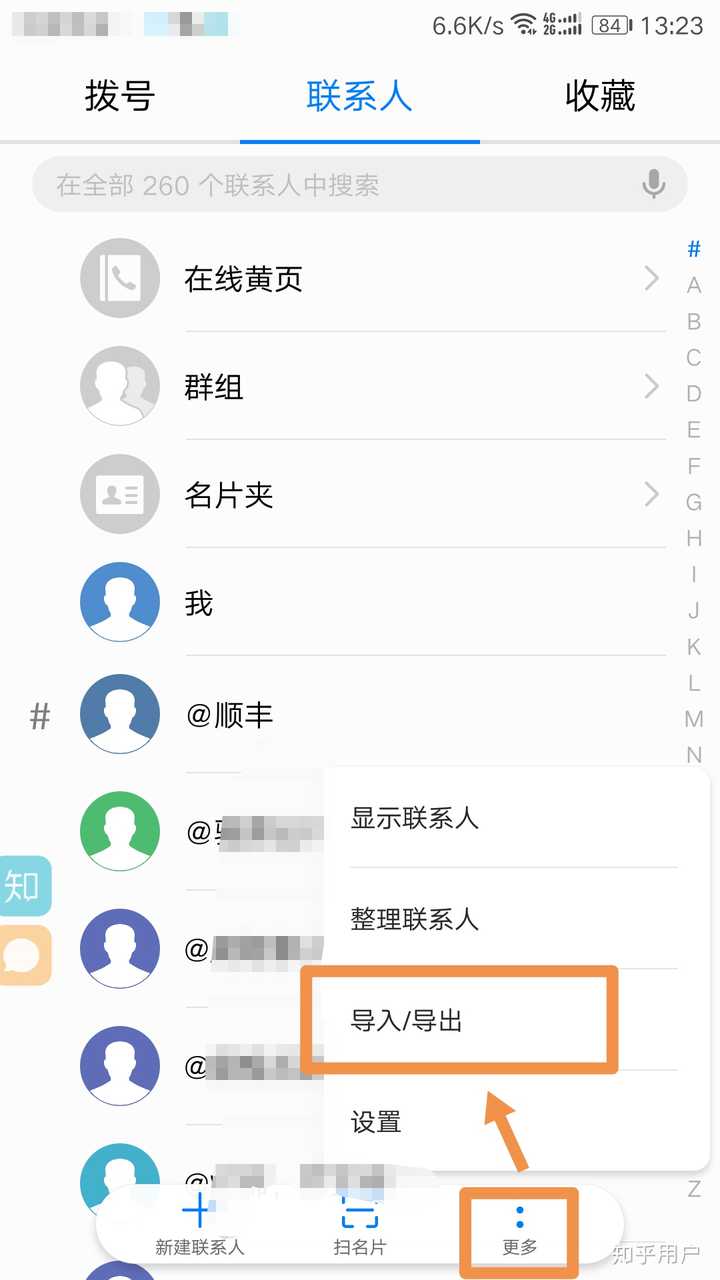Open 设置 from the menu
Viewport: 720px width, 1280px height.
tap(515, 1122)
